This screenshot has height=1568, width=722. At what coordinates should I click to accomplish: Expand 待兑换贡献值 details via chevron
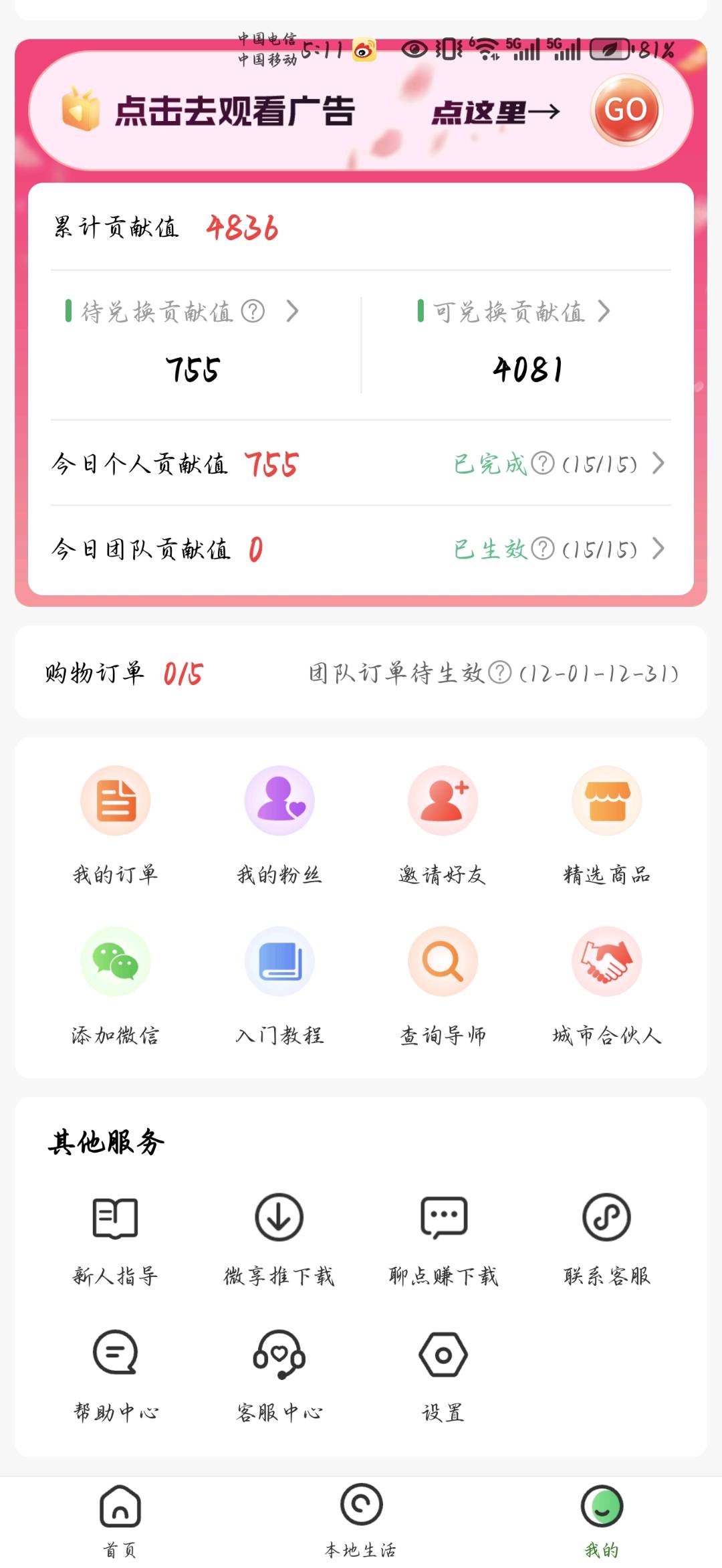[292, 310]
